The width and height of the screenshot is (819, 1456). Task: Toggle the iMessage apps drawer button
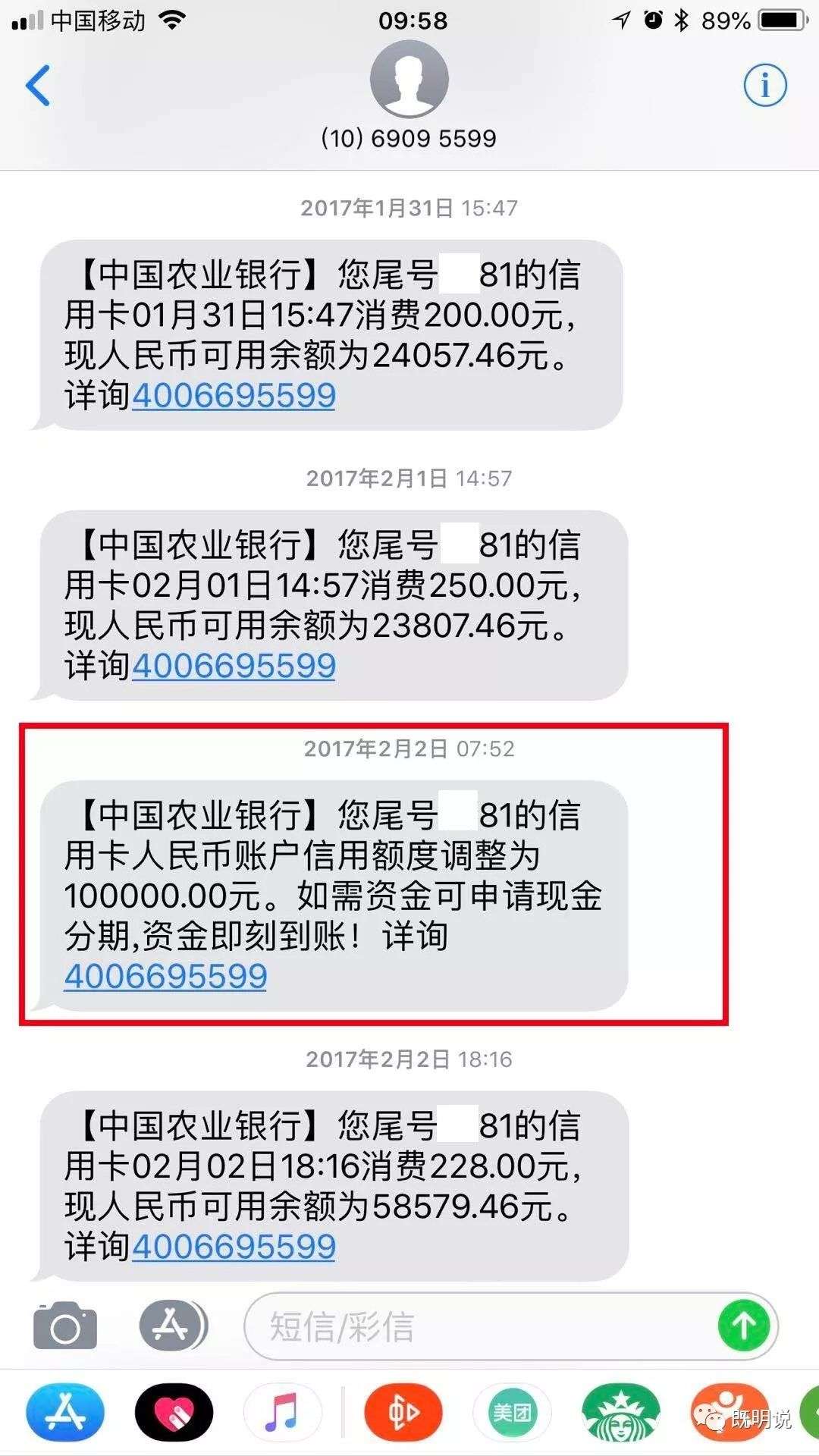(x=173, y=1326)
